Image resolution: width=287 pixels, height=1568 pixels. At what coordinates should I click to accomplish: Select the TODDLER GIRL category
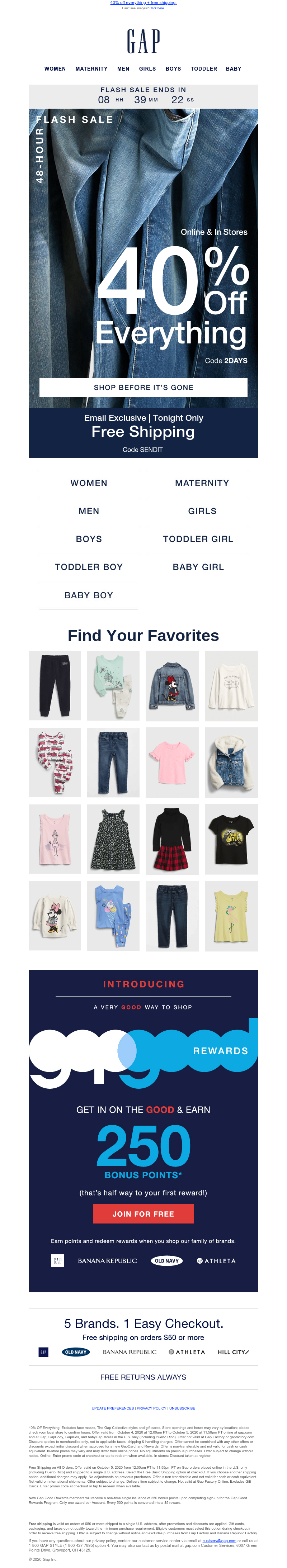tap(198, 539)
